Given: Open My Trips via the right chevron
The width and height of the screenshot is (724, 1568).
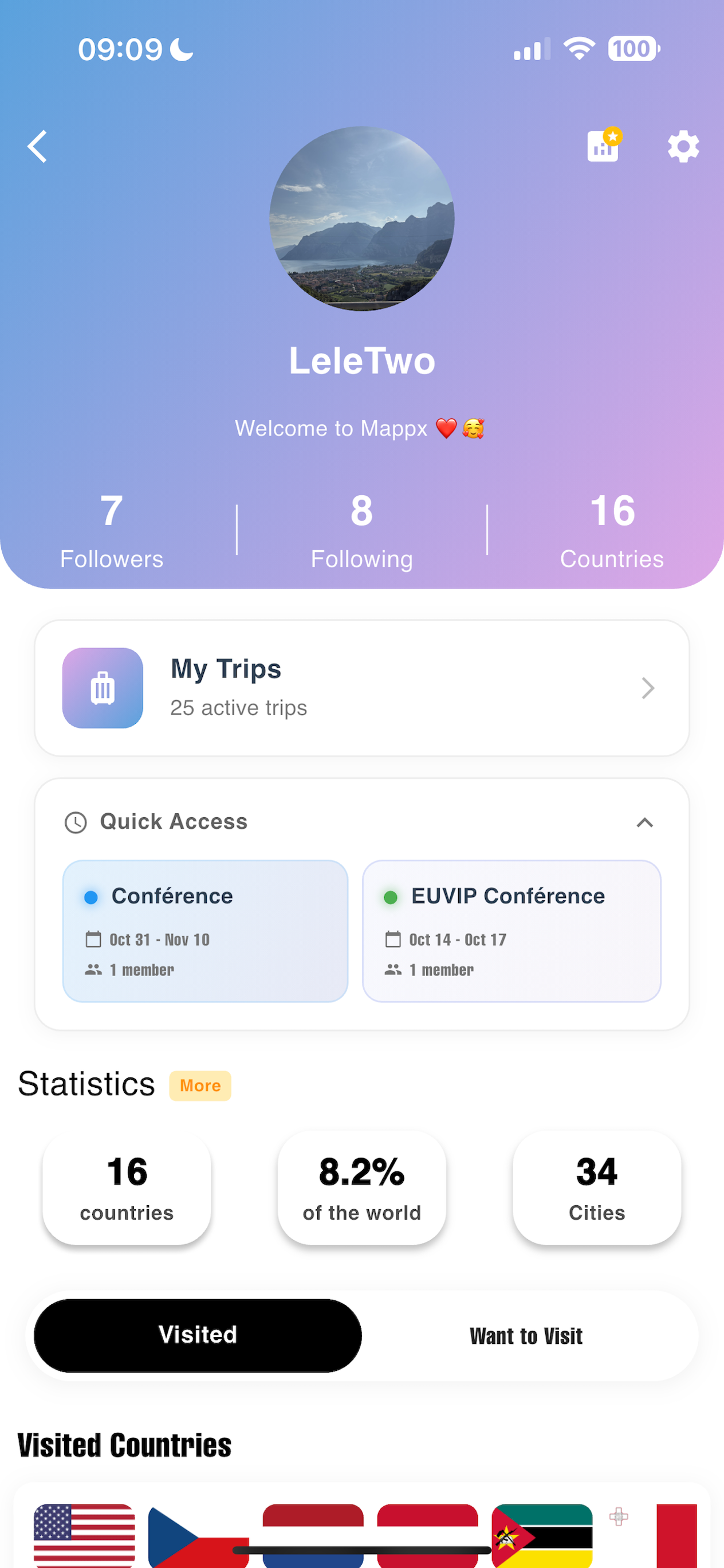Looking at the screenshot, I should 648,688.
